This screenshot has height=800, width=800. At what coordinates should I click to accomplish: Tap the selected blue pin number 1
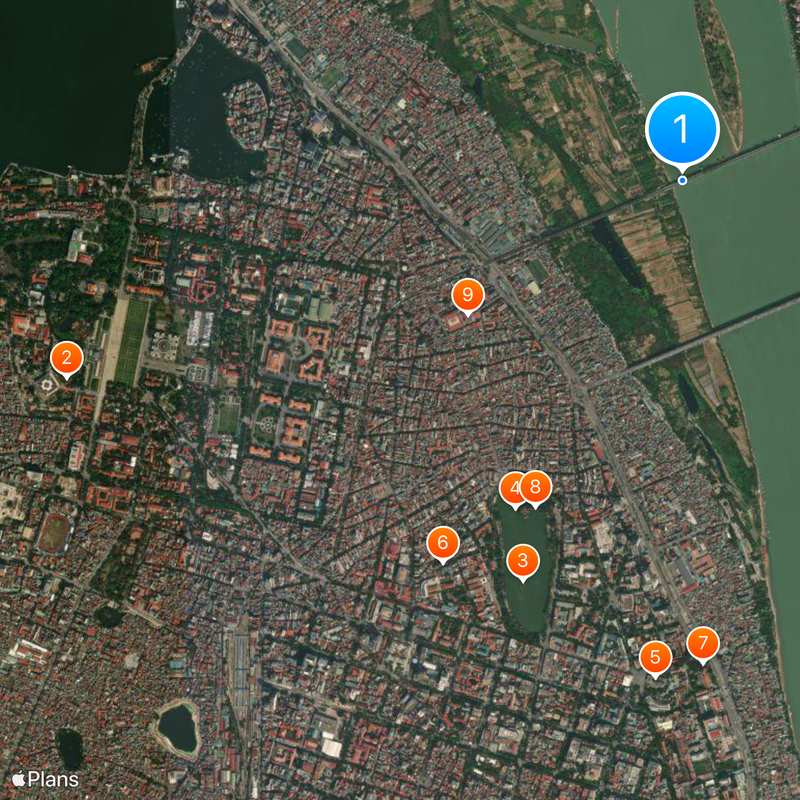pyautogui.click(x=682, y=129)
